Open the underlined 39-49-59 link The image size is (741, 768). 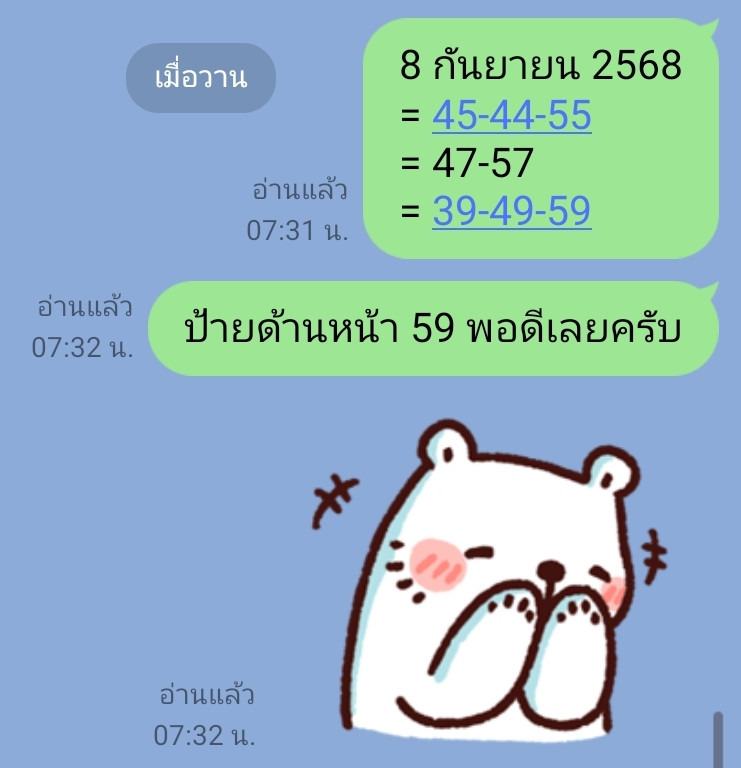[511, 210]
